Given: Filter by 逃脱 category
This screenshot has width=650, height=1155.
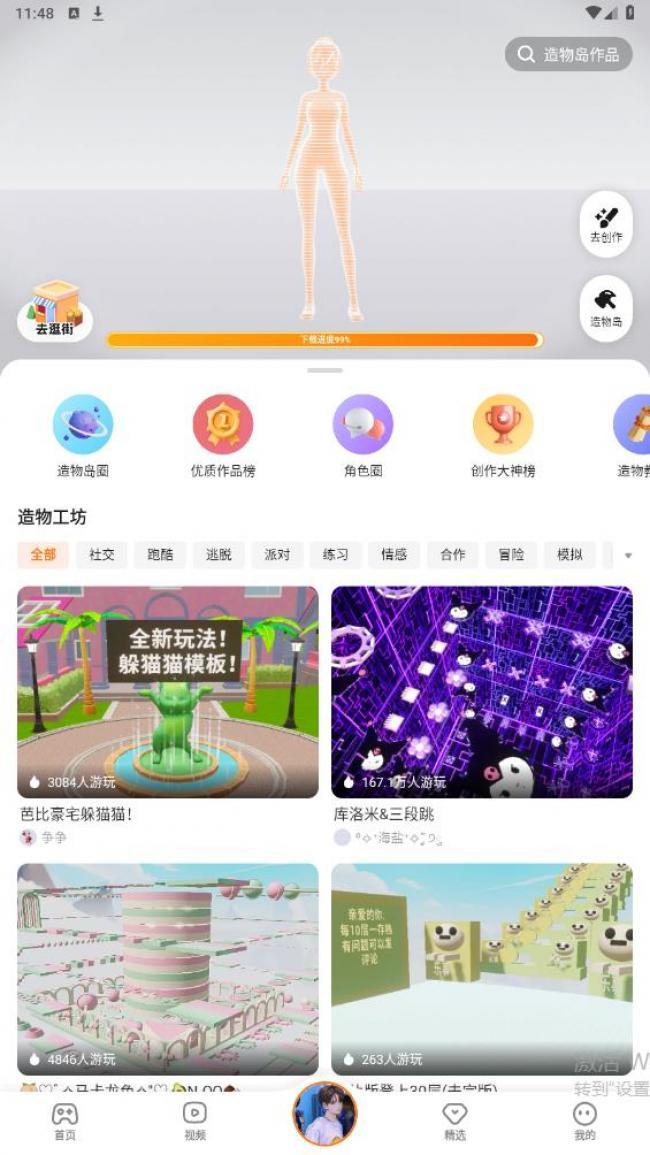Looking at the screenshot, I should point(219,554).
